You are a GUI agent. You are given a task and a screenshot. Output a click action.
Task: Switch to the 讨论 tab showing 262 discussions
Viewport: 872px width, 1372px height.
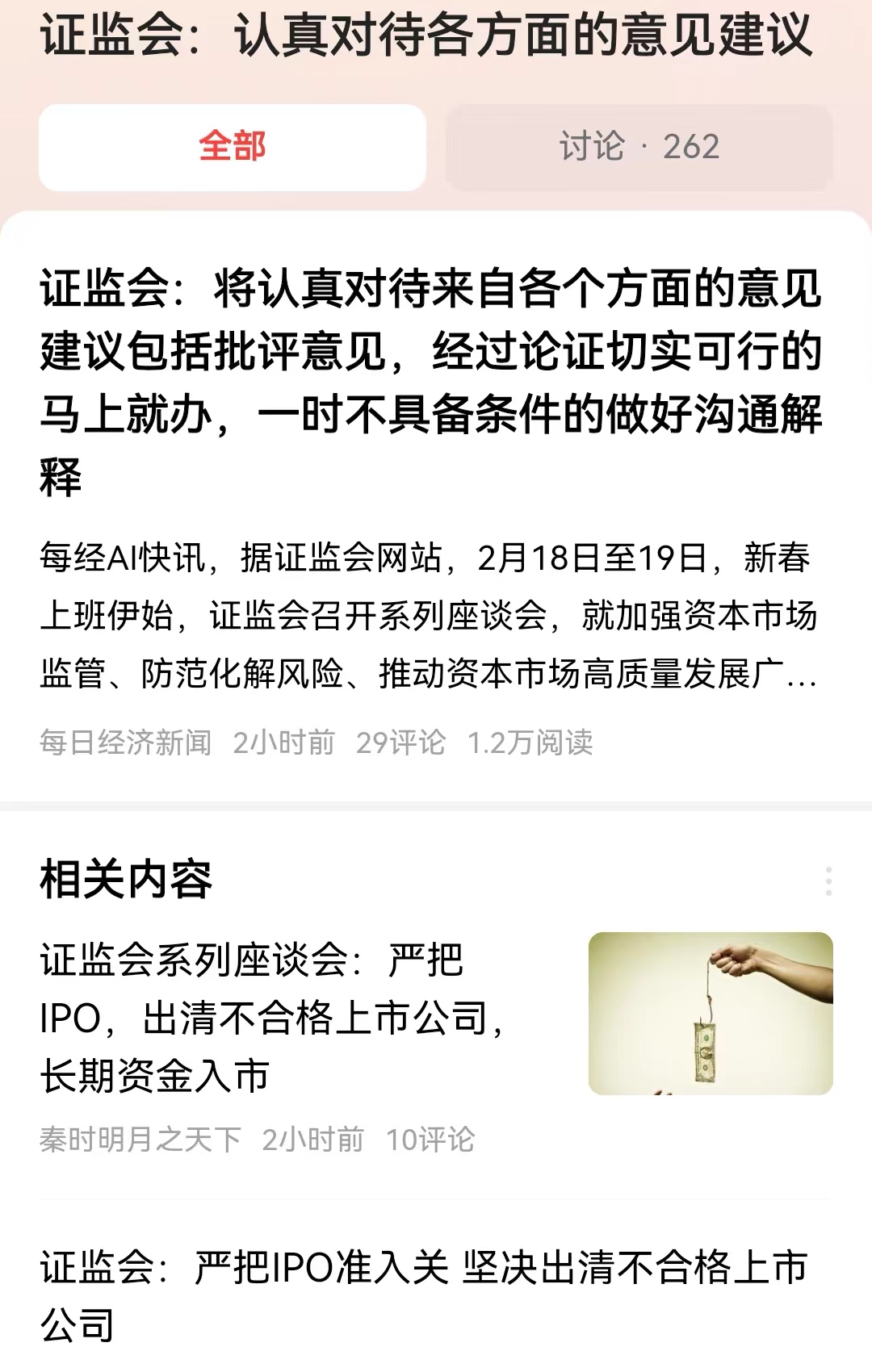[638, 147]
